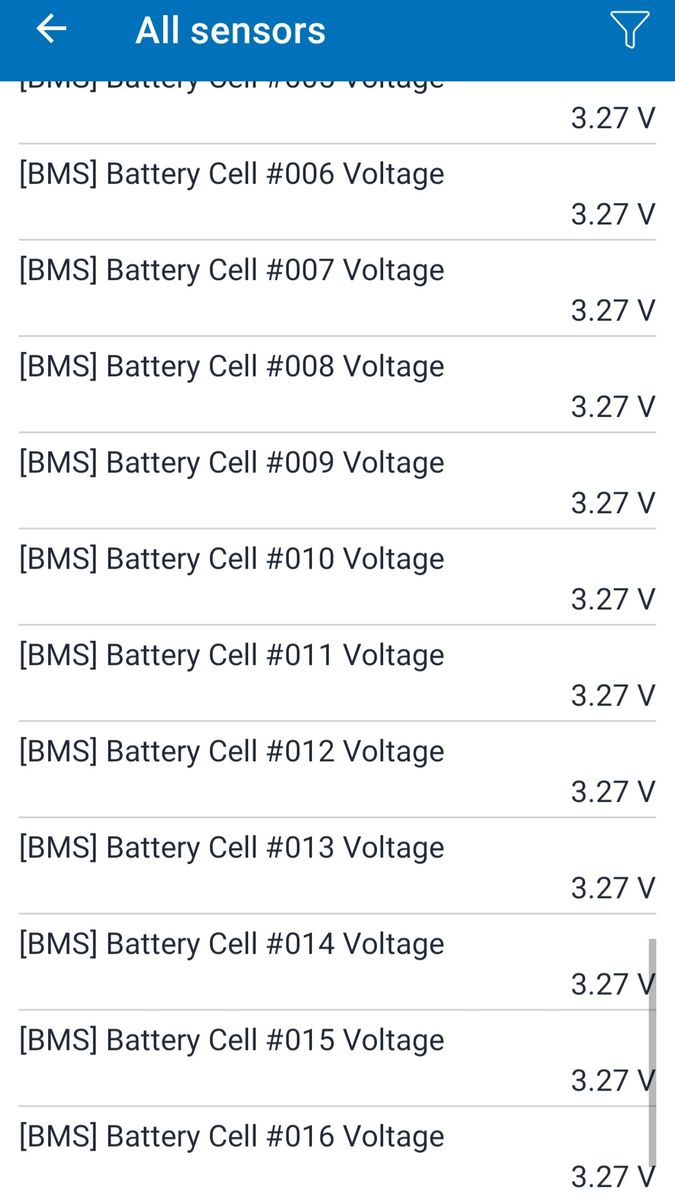Open Battery Cell #015 Voltage sensor
The width and height of the screenshot is (675, 1200).
[x=337, y=1058]
